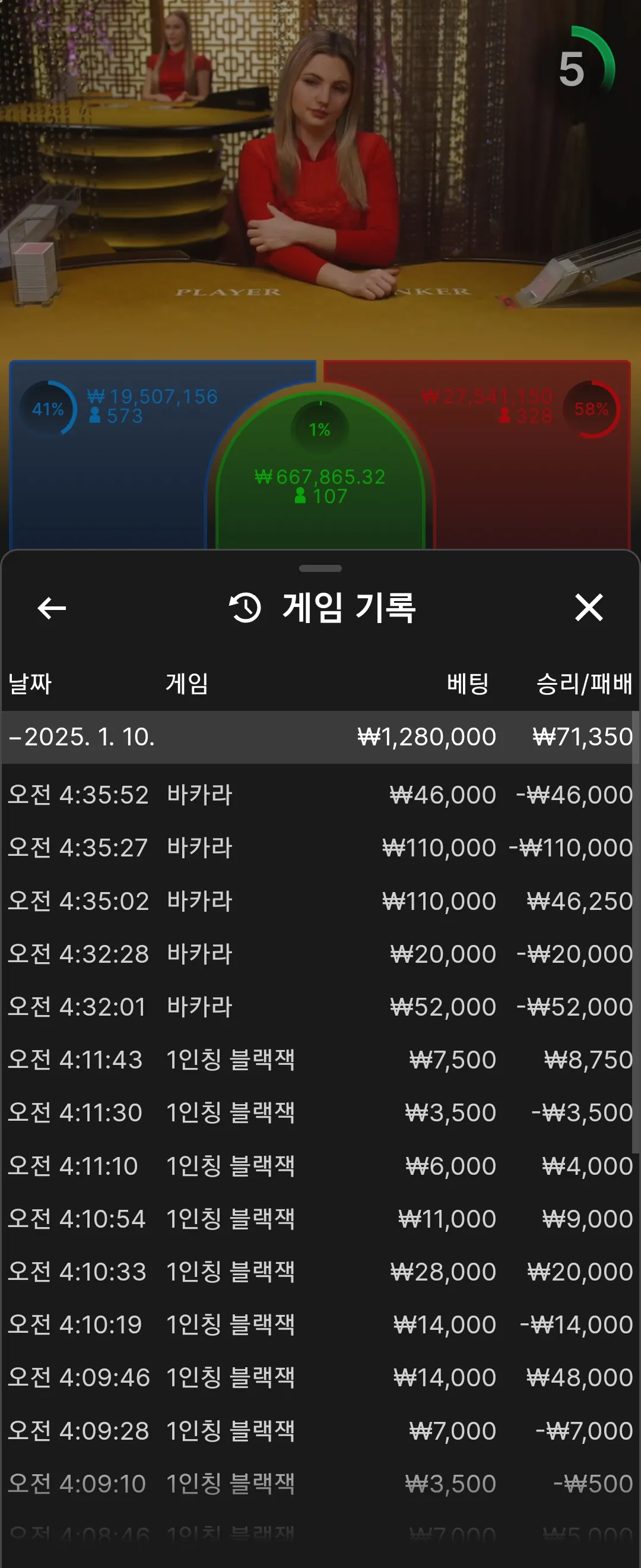The width and height of the screenshot is (641, 1568).
Task: Open the 오전 4:35:02 바카라 record
Action: (x=320, y=901)
